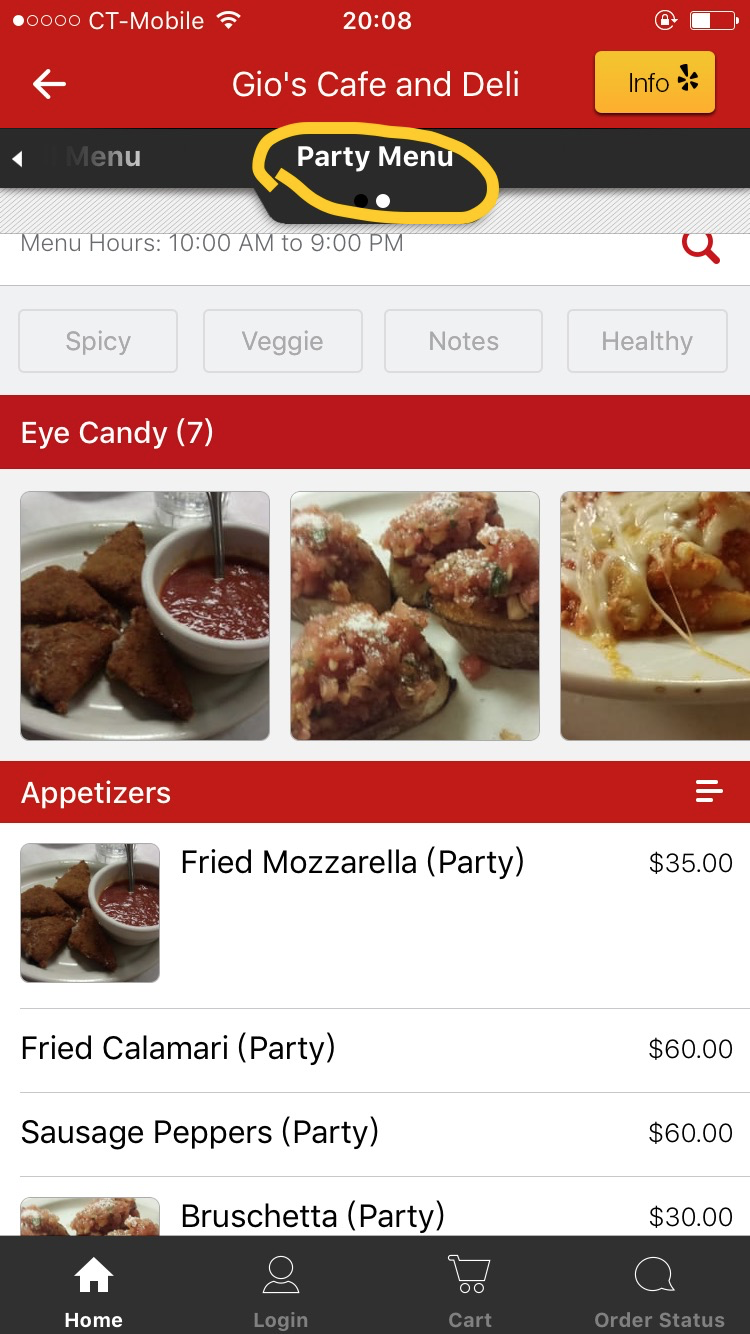Select Fried Calamari (Party) item
Viewport: 750px width, 1334px height.
[x=178, y=1048]
